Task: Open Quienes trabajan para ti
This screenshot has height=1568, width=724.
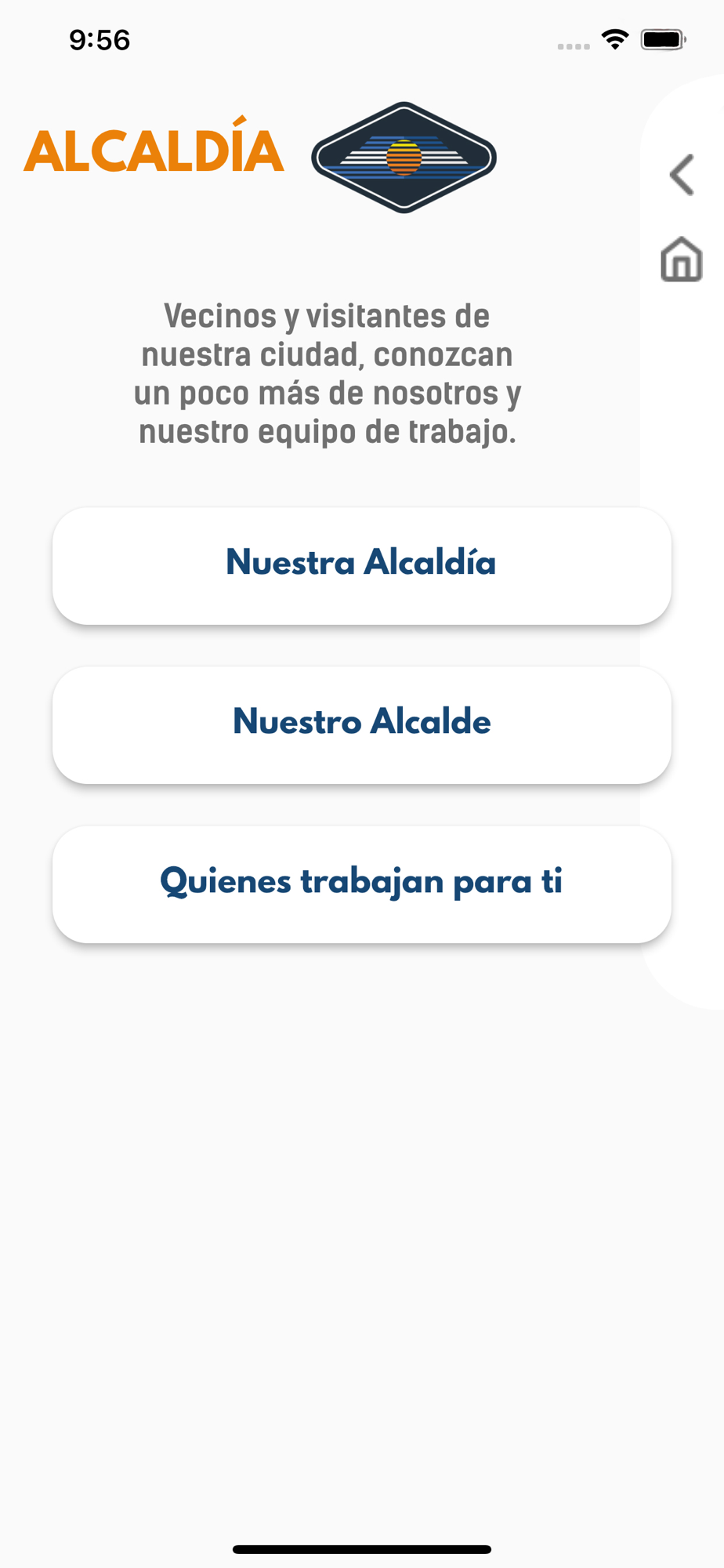Action: 362,884
